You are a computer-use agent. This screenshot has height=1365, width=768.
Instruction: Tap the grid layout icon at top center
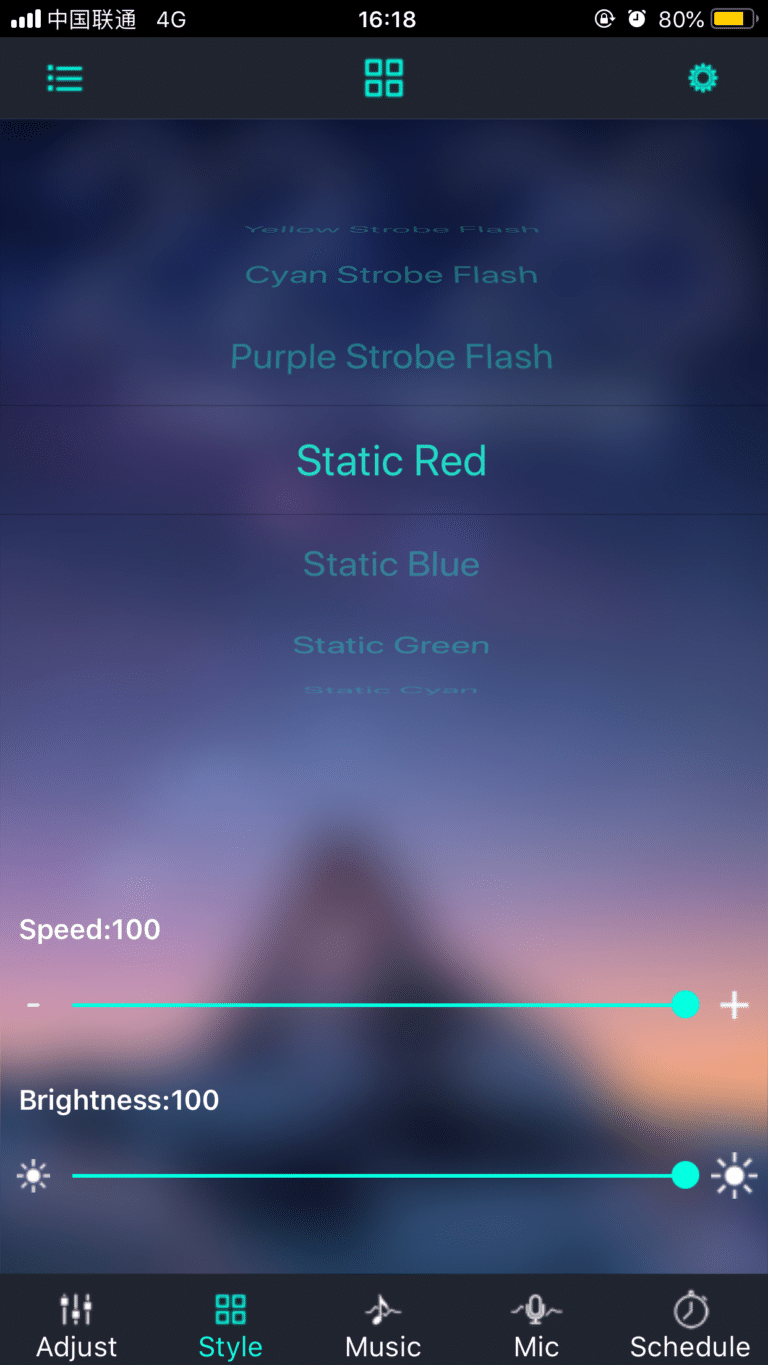tap(383, 77)
